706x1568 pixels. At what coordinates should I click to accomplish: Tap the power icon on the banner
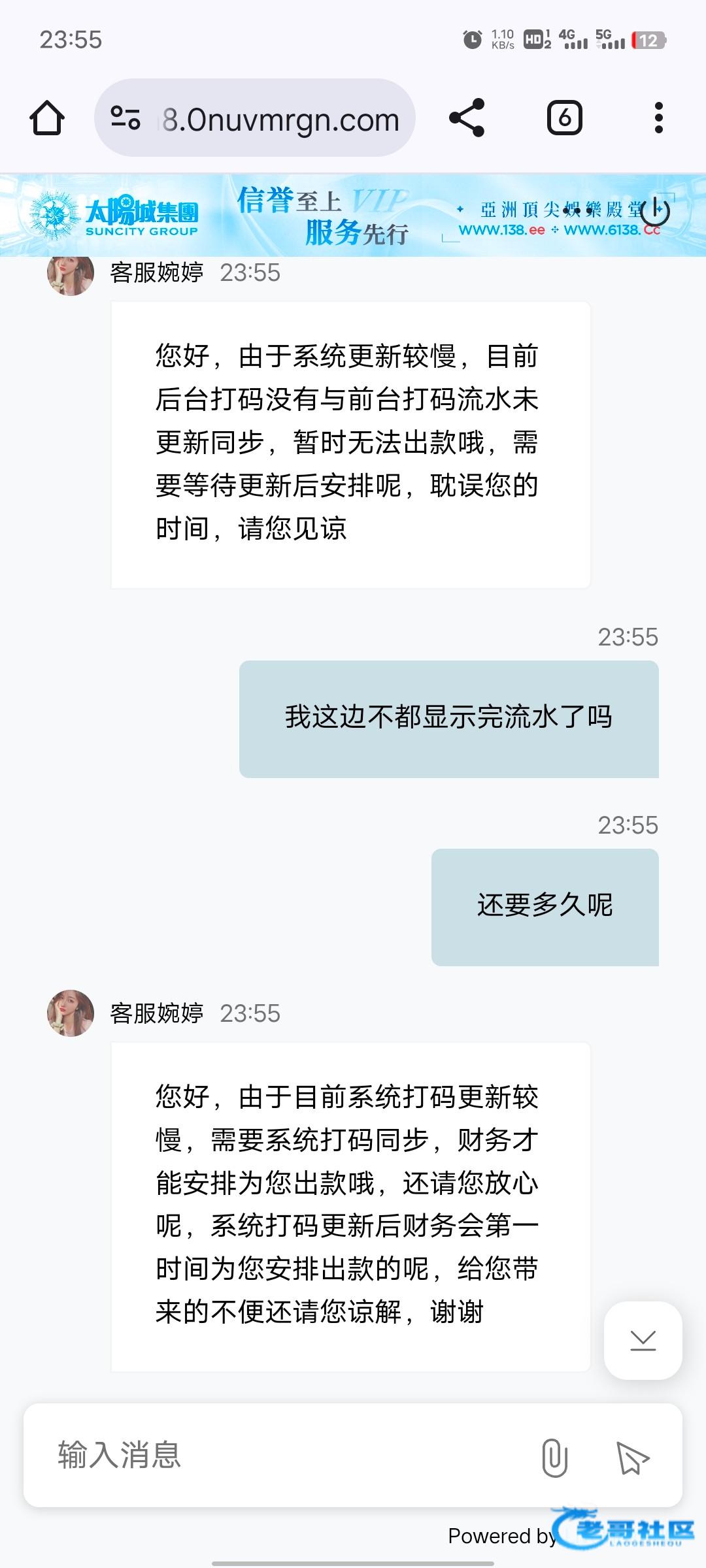click(x=655, y=210)
